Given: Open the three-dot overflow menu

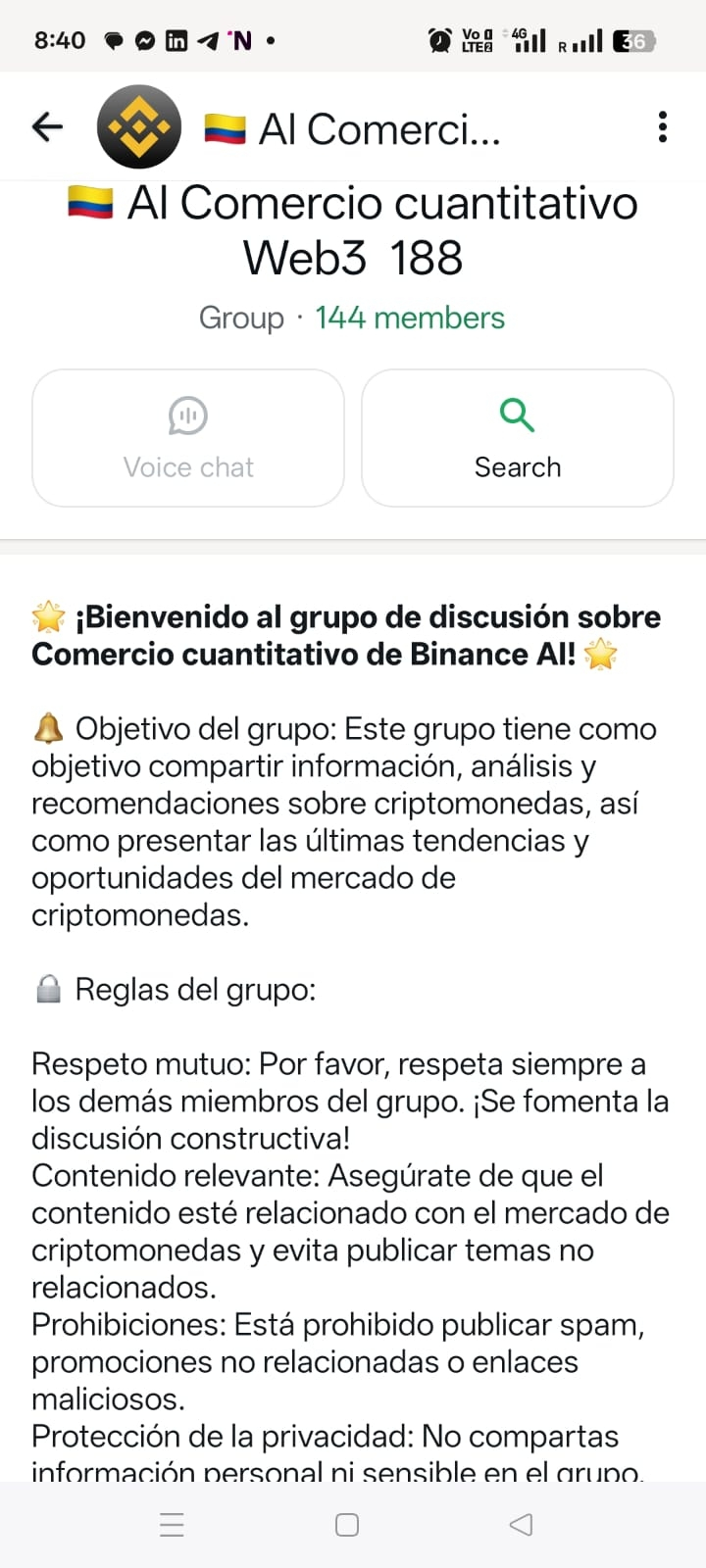Looking at the screenshot, I should click(x=663, y=127).
